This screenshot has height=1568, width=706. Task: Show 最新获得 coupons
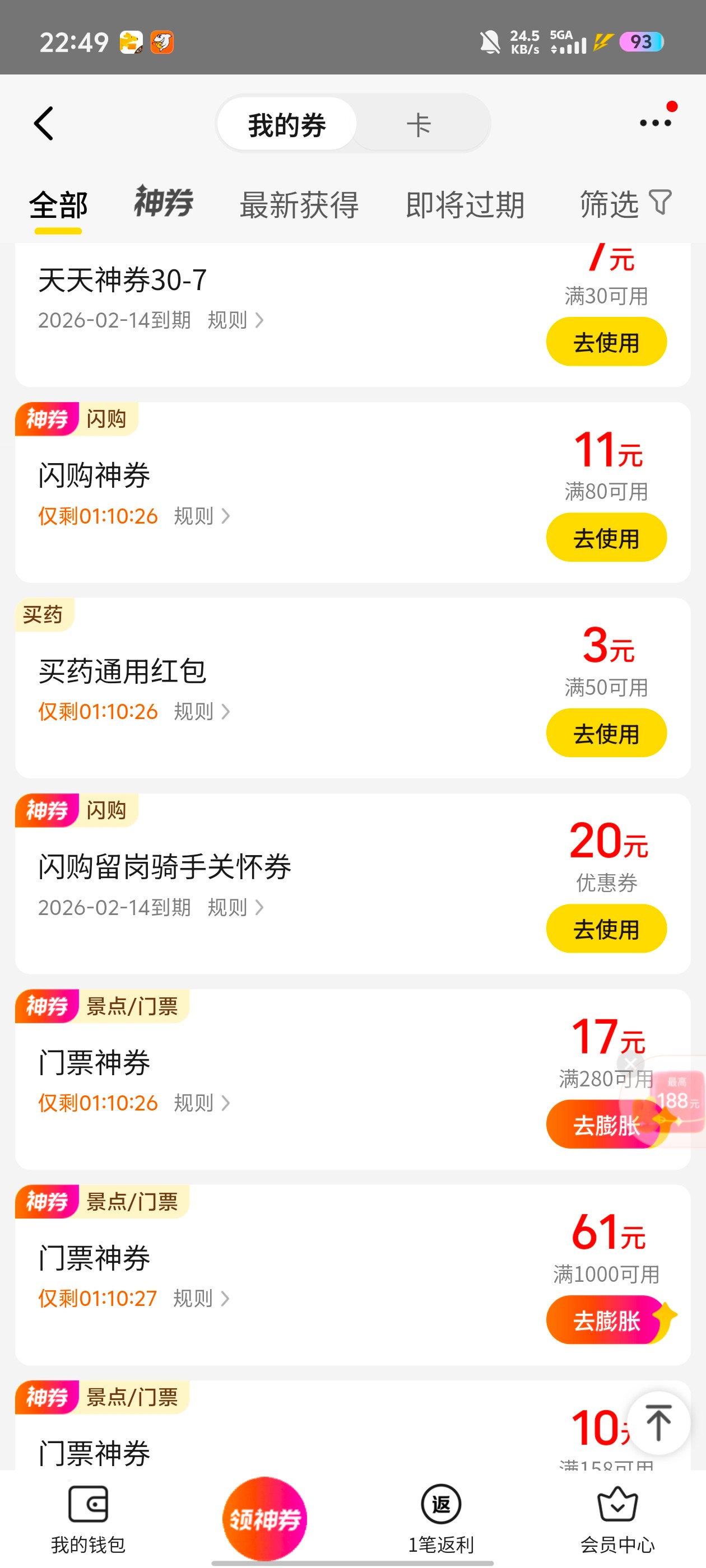click(x=299, y=204)
